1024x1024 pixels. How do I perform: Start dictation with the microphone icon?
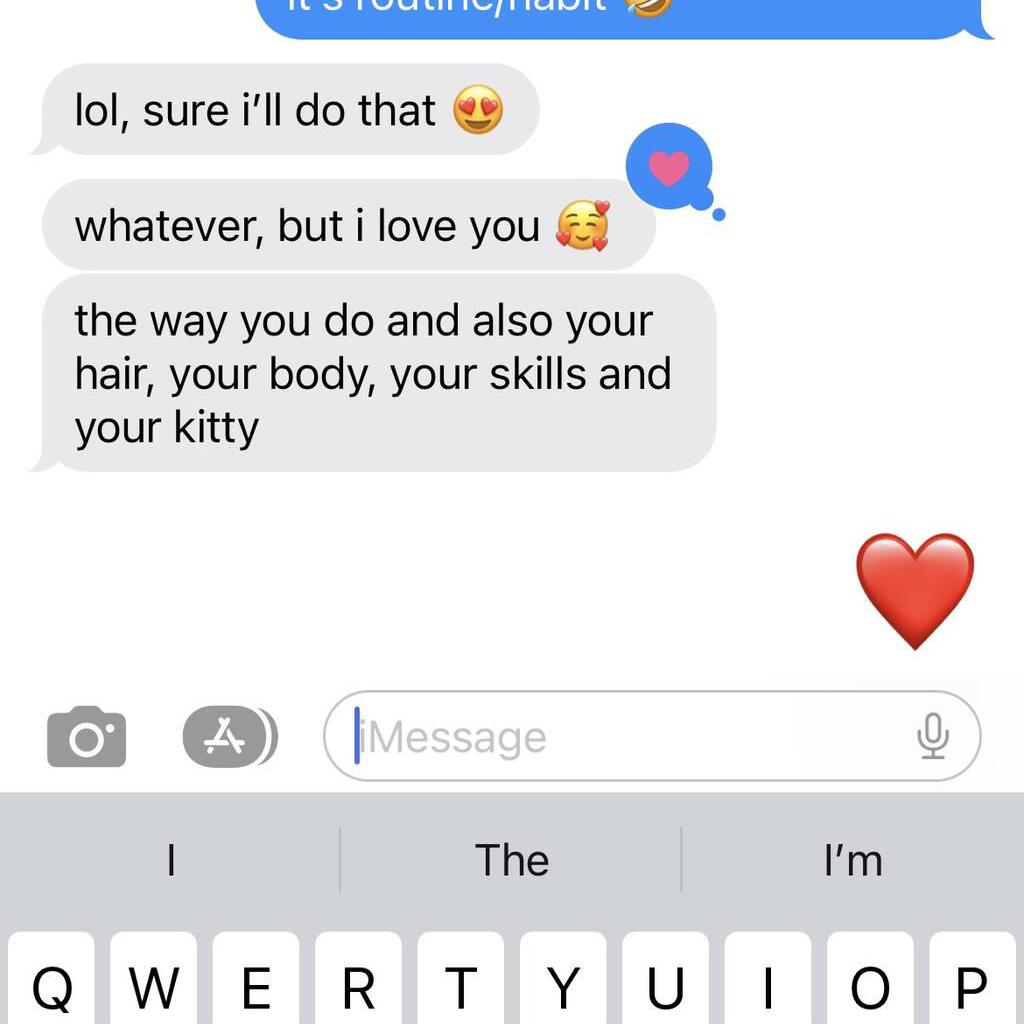click(932, 737)
